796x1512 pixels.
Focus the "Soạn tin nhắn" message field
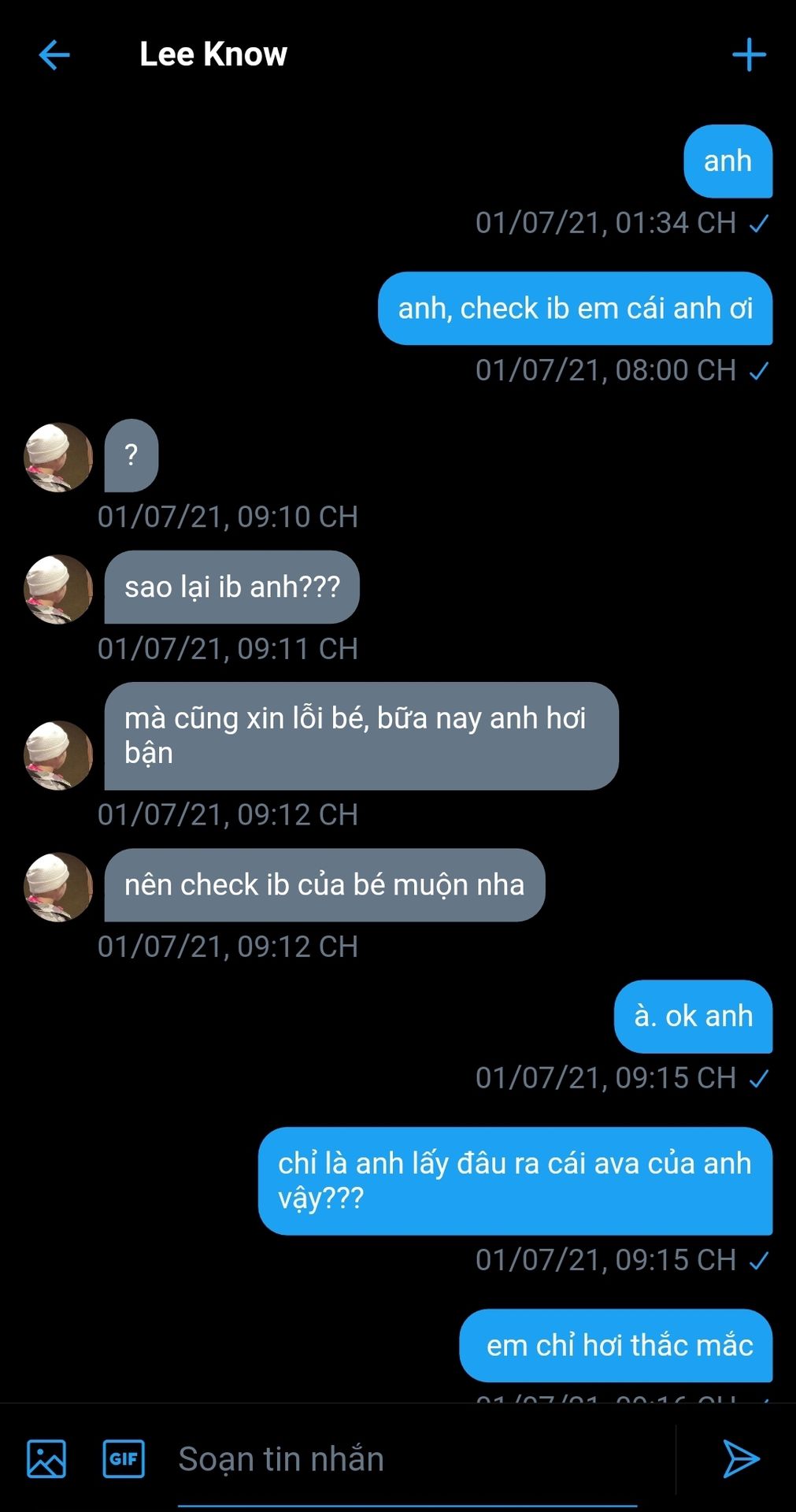click(x=407, y=1459)
